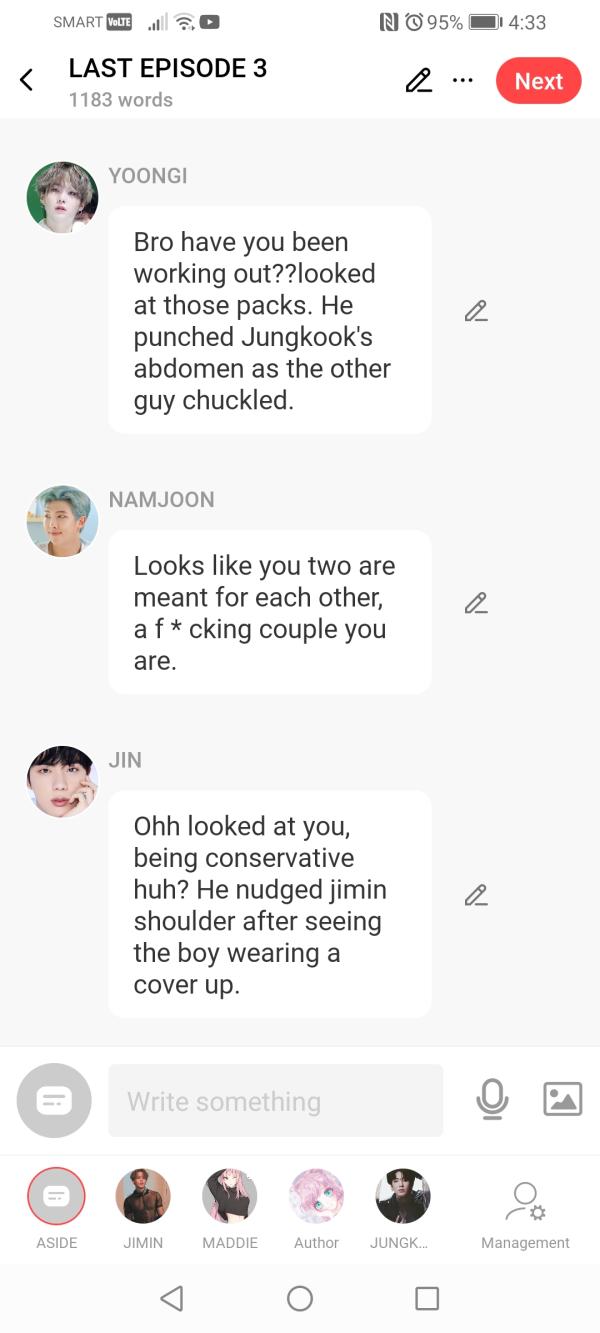Record voice with the microphone icon
The width and height of the screenshot is (600, 1333).
click(x=491, y=1100)
